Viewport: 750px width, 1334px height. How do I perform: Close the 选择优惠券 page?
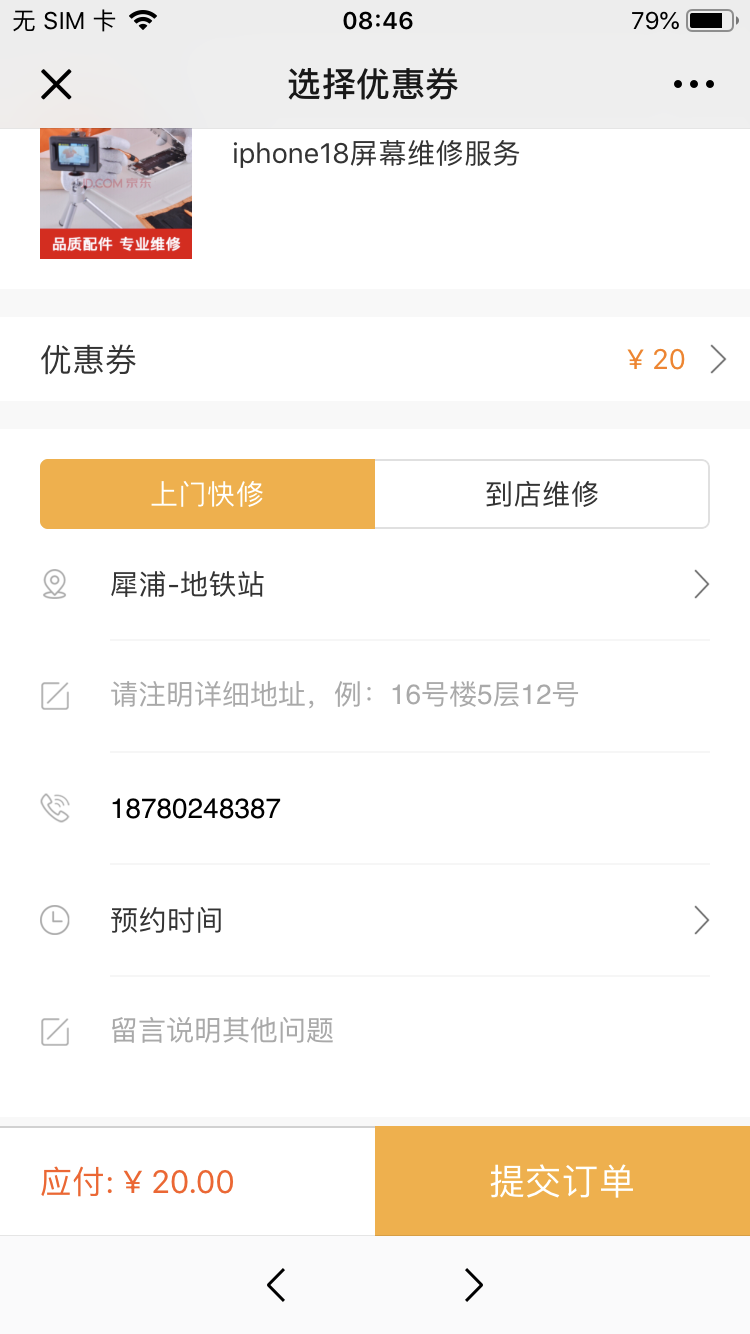[x=56, y=85]
